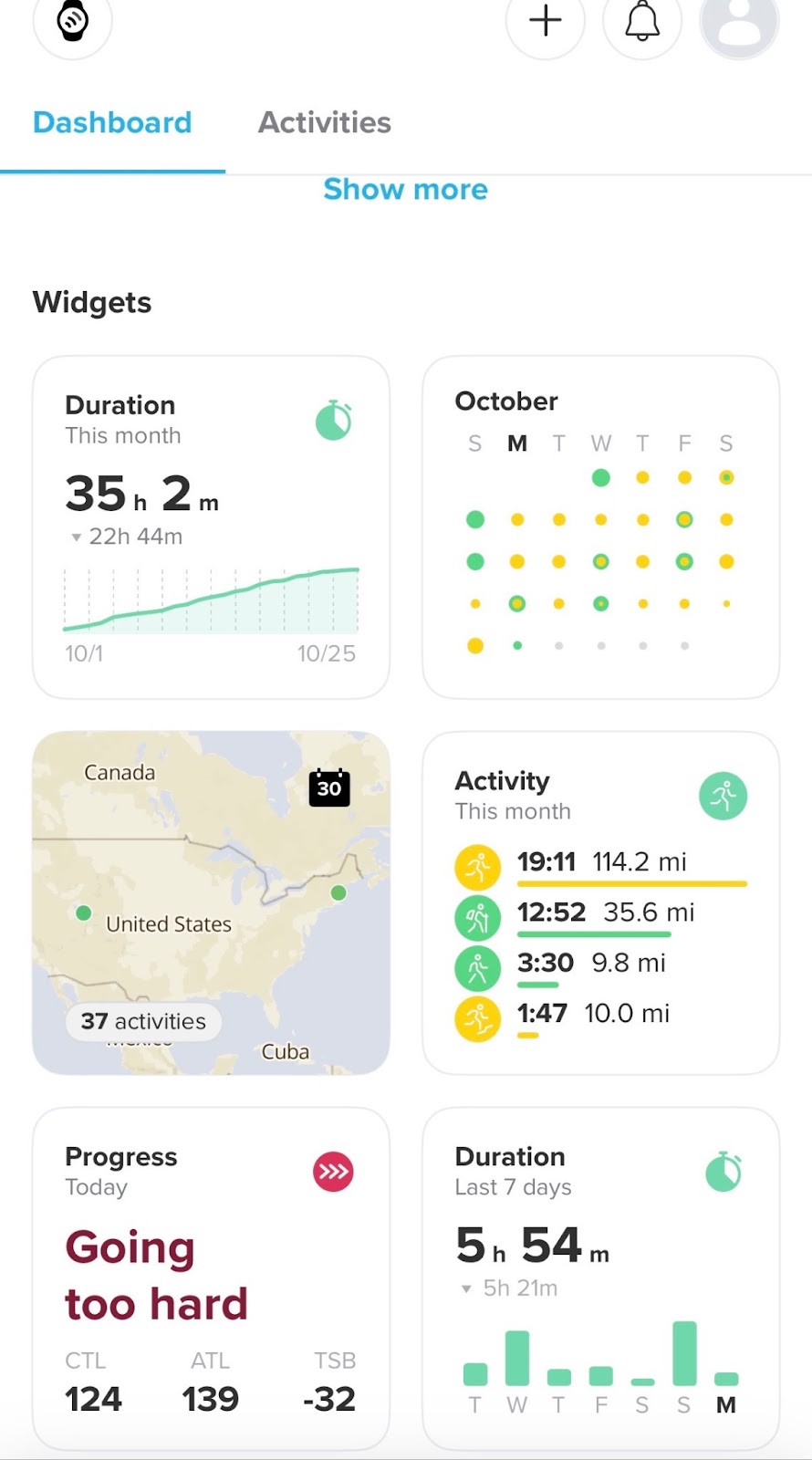
Task: Tap the plus button to add
Action: 546,20
